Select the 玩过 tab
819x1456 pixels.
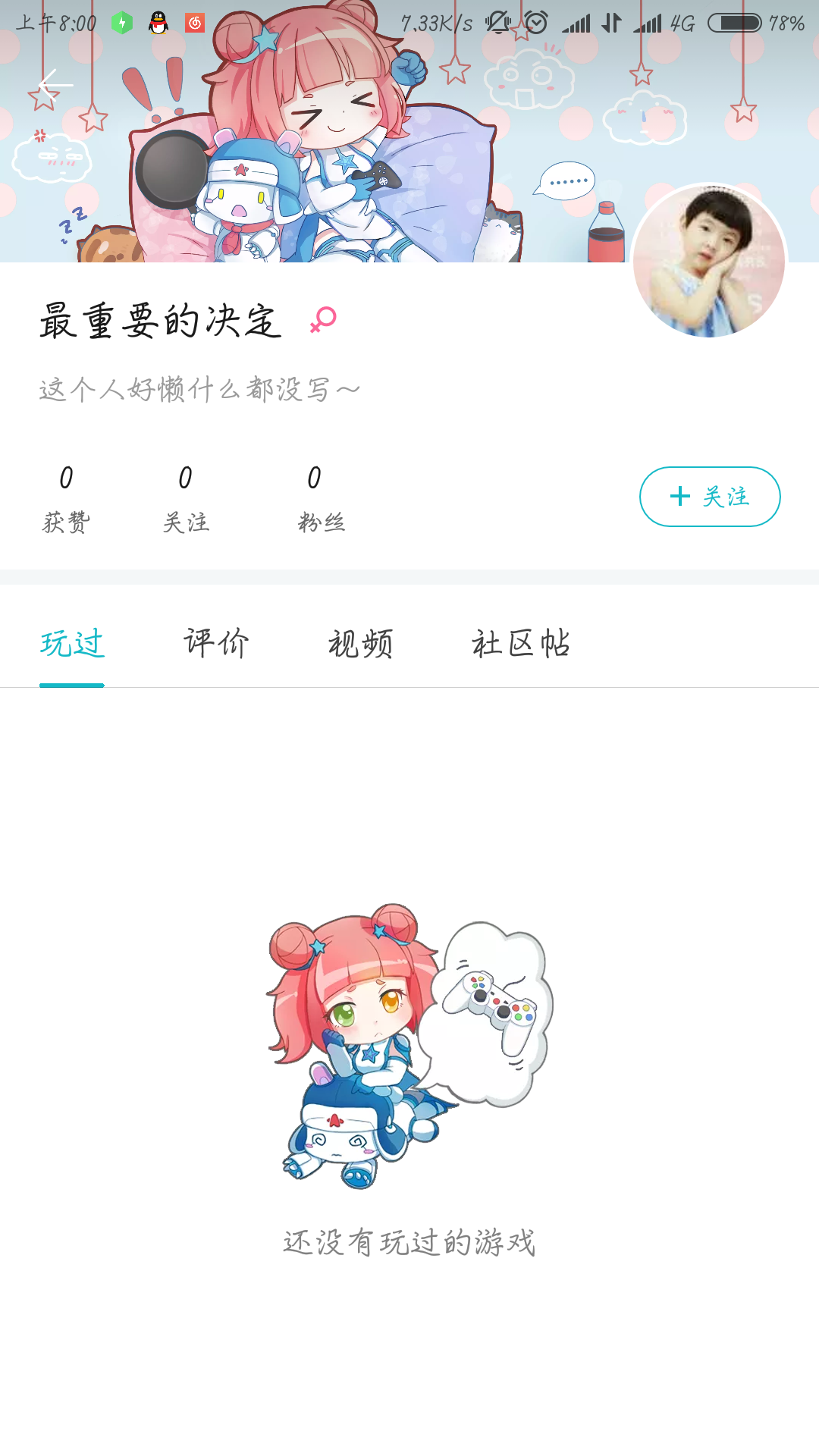72,644
